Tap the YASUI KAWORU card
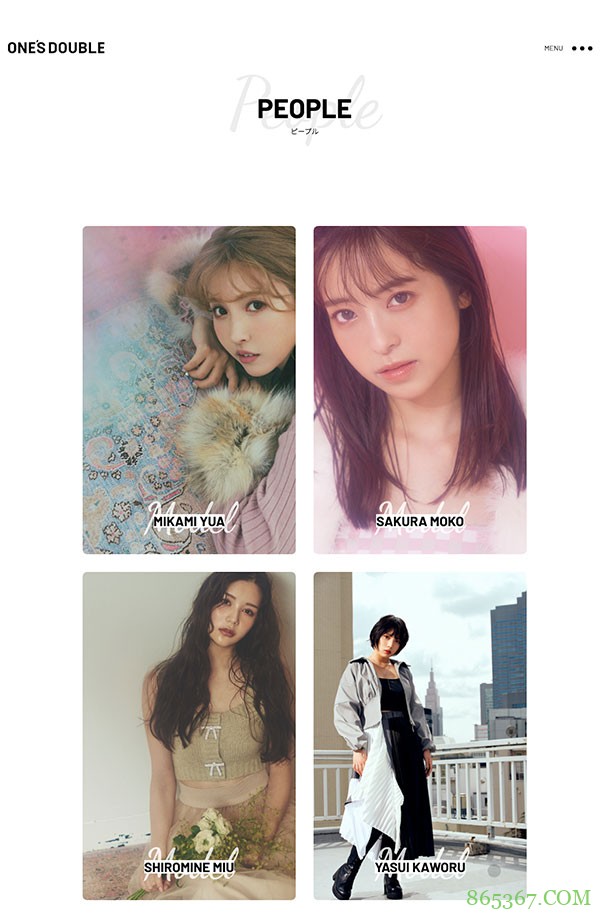This screenshot has width=600, height=913. click(420, 735)
